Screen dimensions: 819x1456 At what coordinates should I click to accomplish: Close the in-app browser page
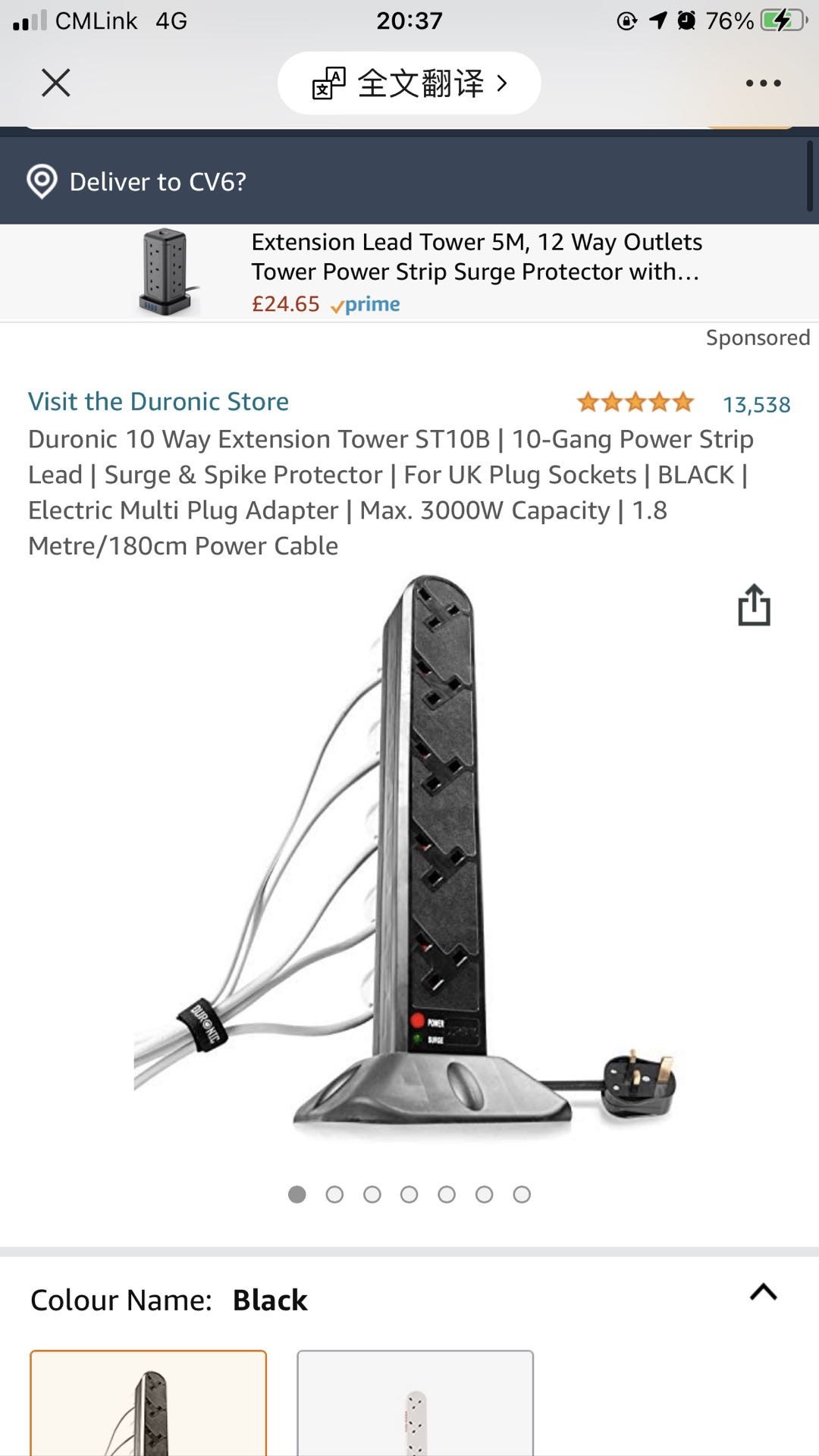pyautogui.click(x=55, y=83)
